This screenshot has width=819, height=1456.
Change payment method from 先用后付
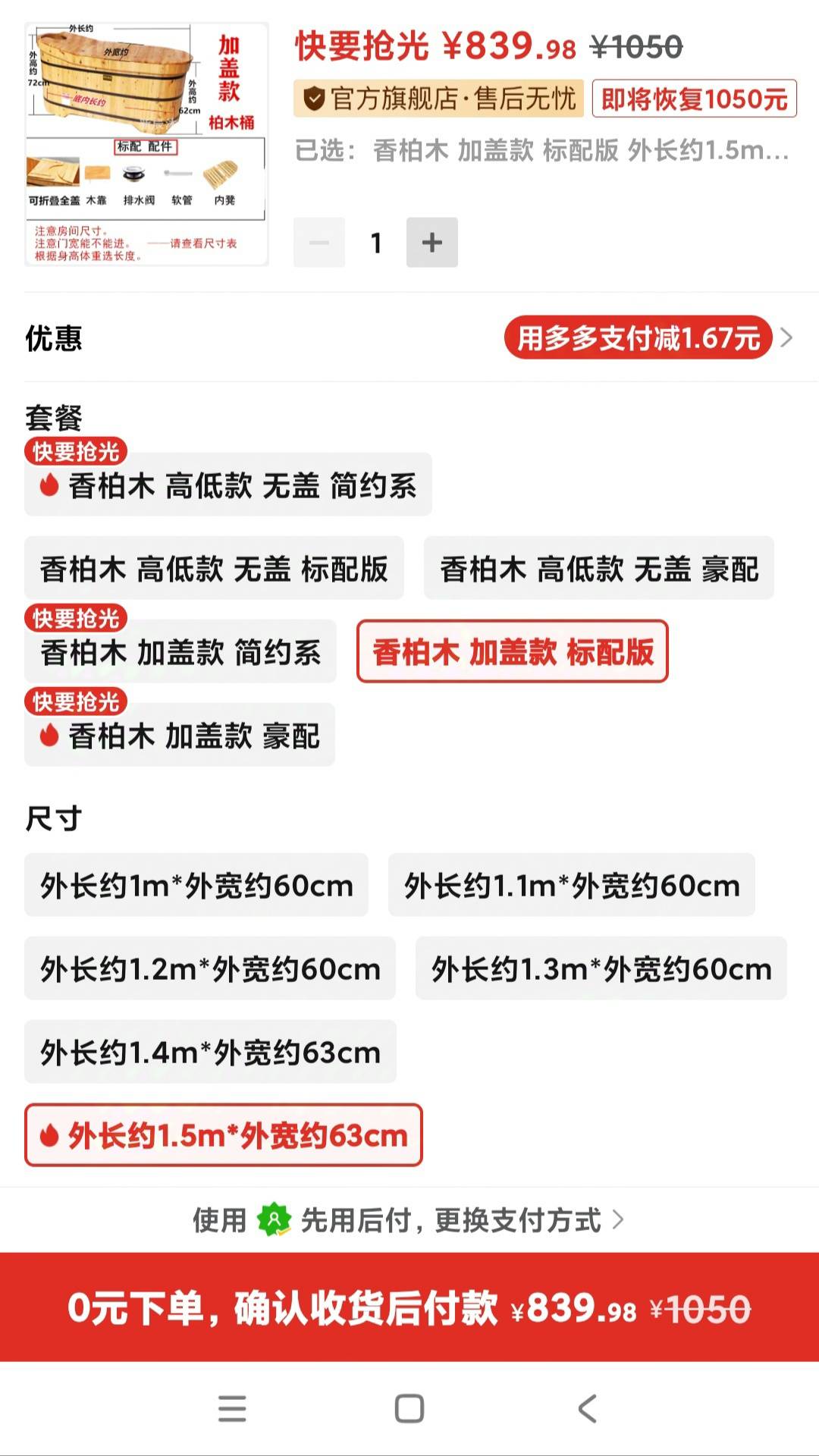pos(409,1220)
